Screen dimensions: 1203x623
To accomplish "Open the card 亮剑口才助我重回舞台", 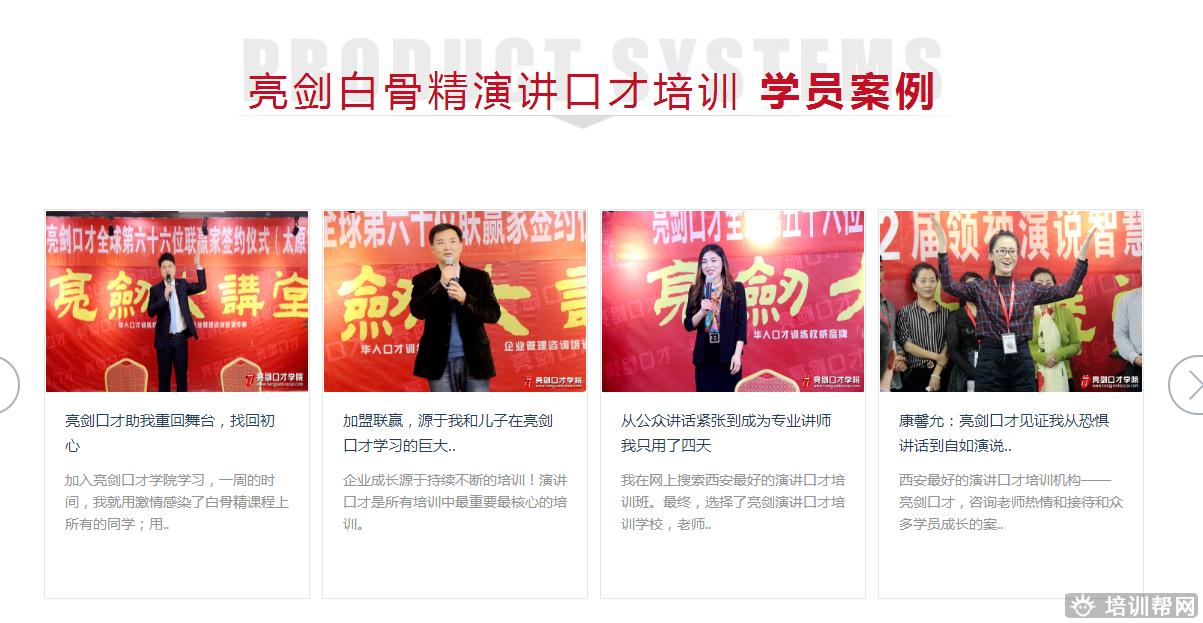I will (x=169, y=433).
